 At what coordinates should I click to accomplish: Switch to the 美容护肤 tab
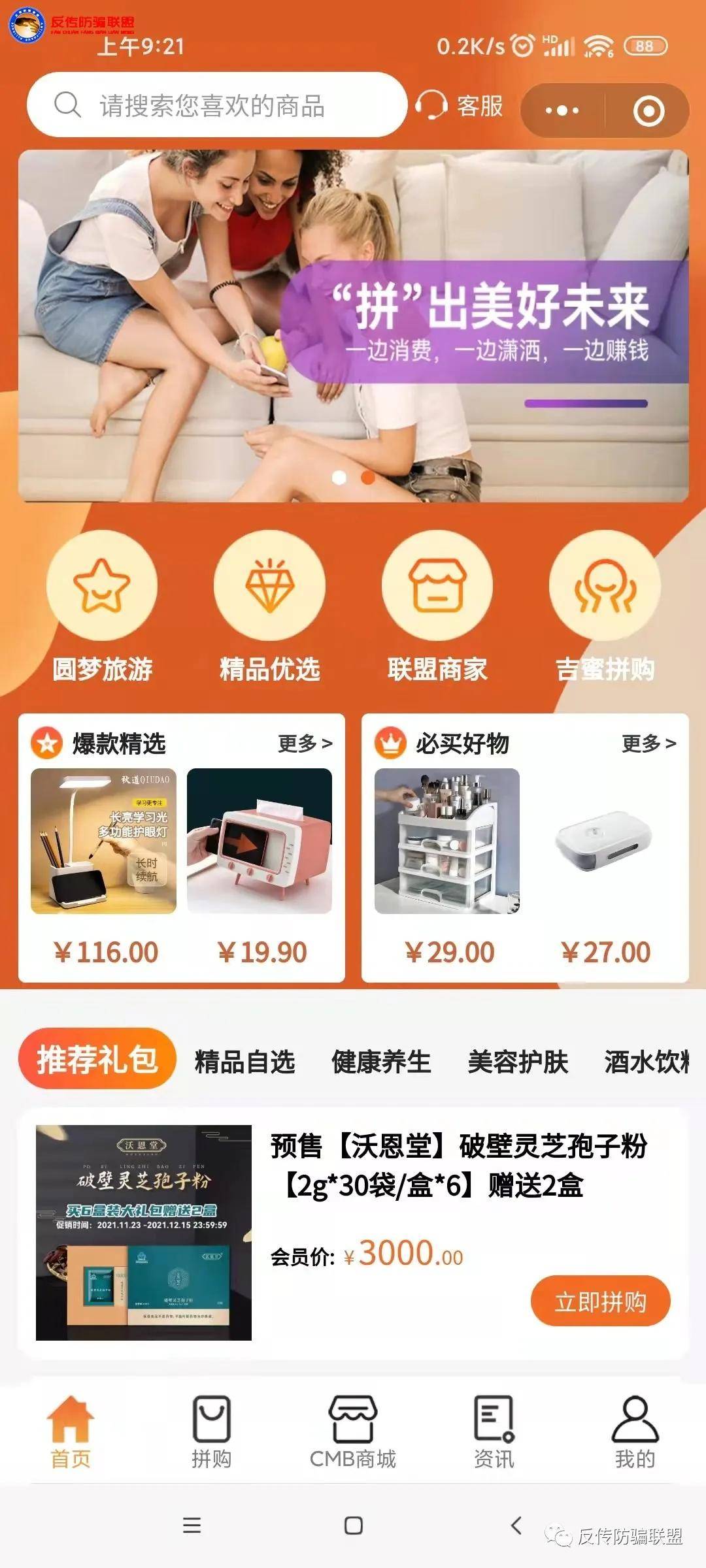[x=518, y=1062]
